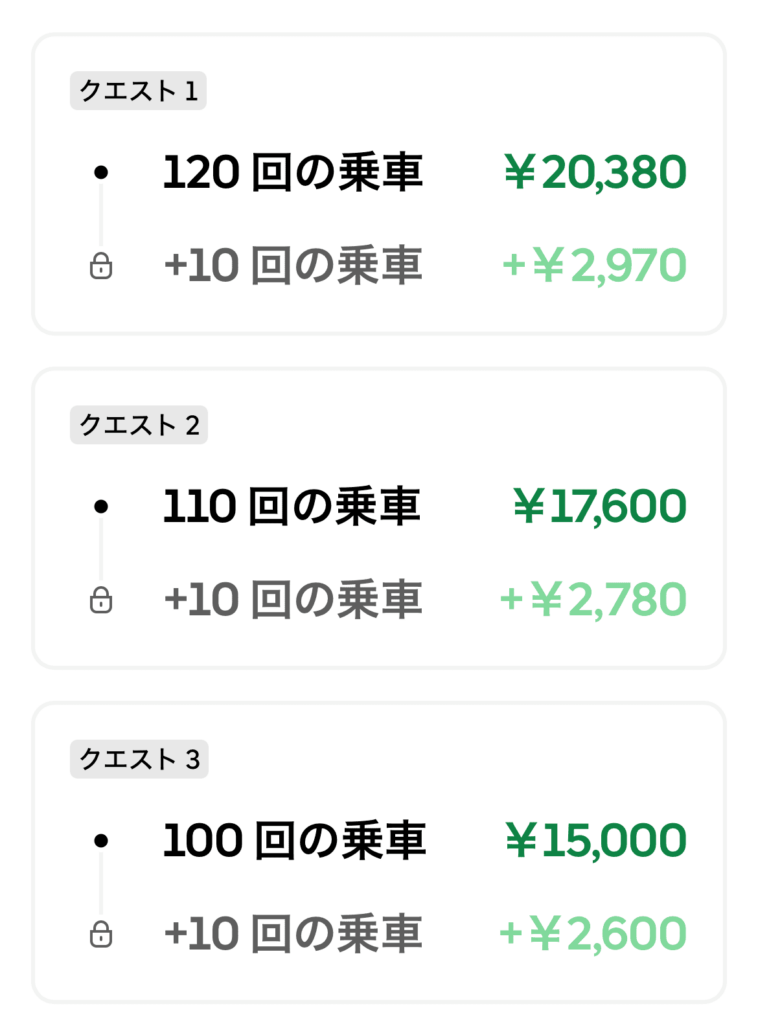The image size is (758, 1024).
Task: Tap the クエスト１ label badge
Action: (139, 92)
